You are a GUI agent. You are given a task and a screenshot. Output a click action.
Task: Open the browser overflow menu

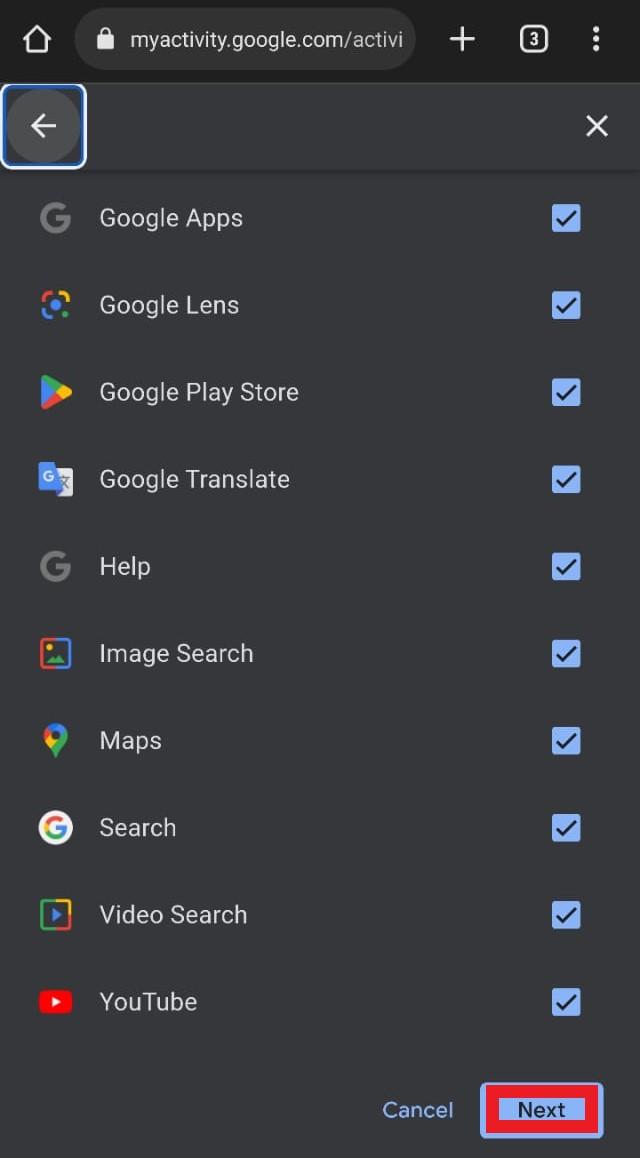coord(596,40)
